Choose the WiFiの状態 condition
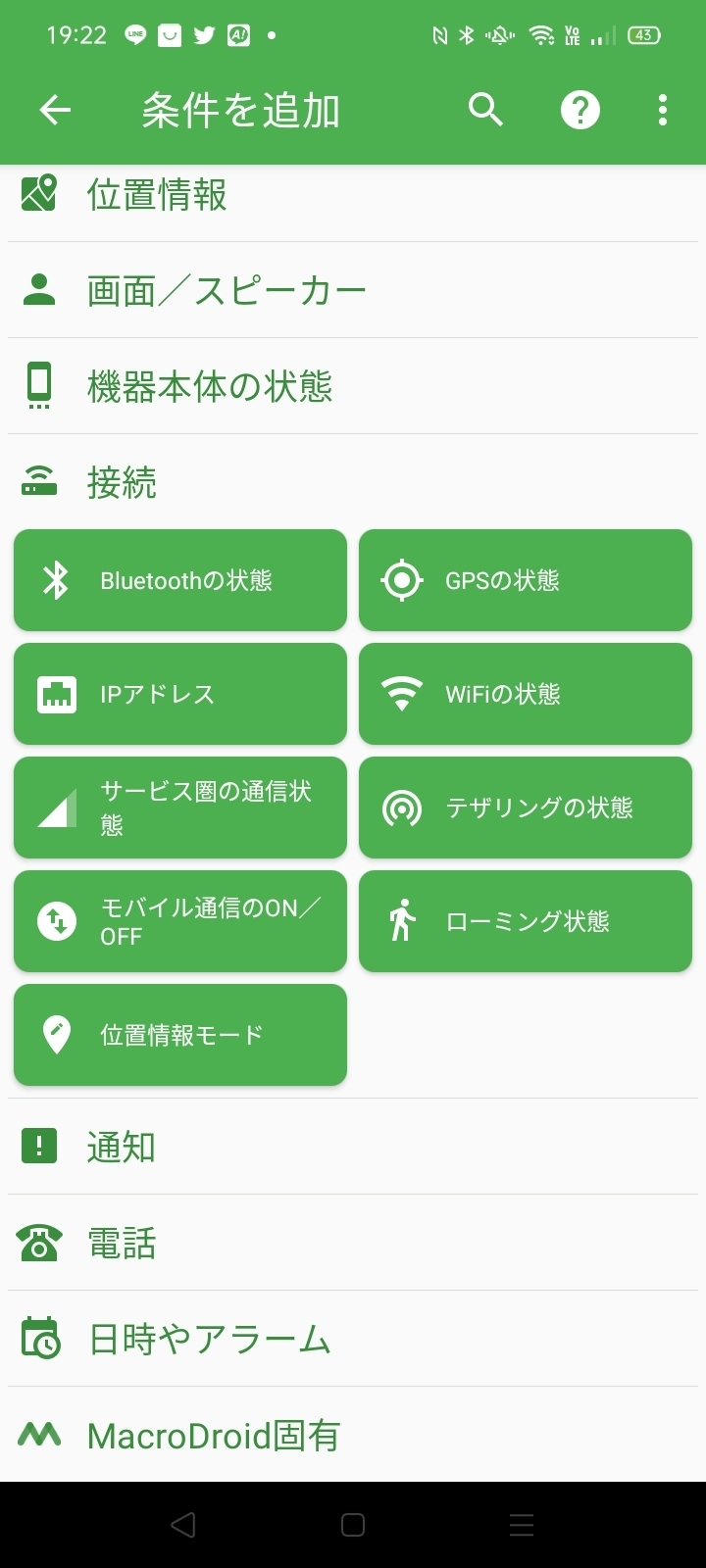 526,694
